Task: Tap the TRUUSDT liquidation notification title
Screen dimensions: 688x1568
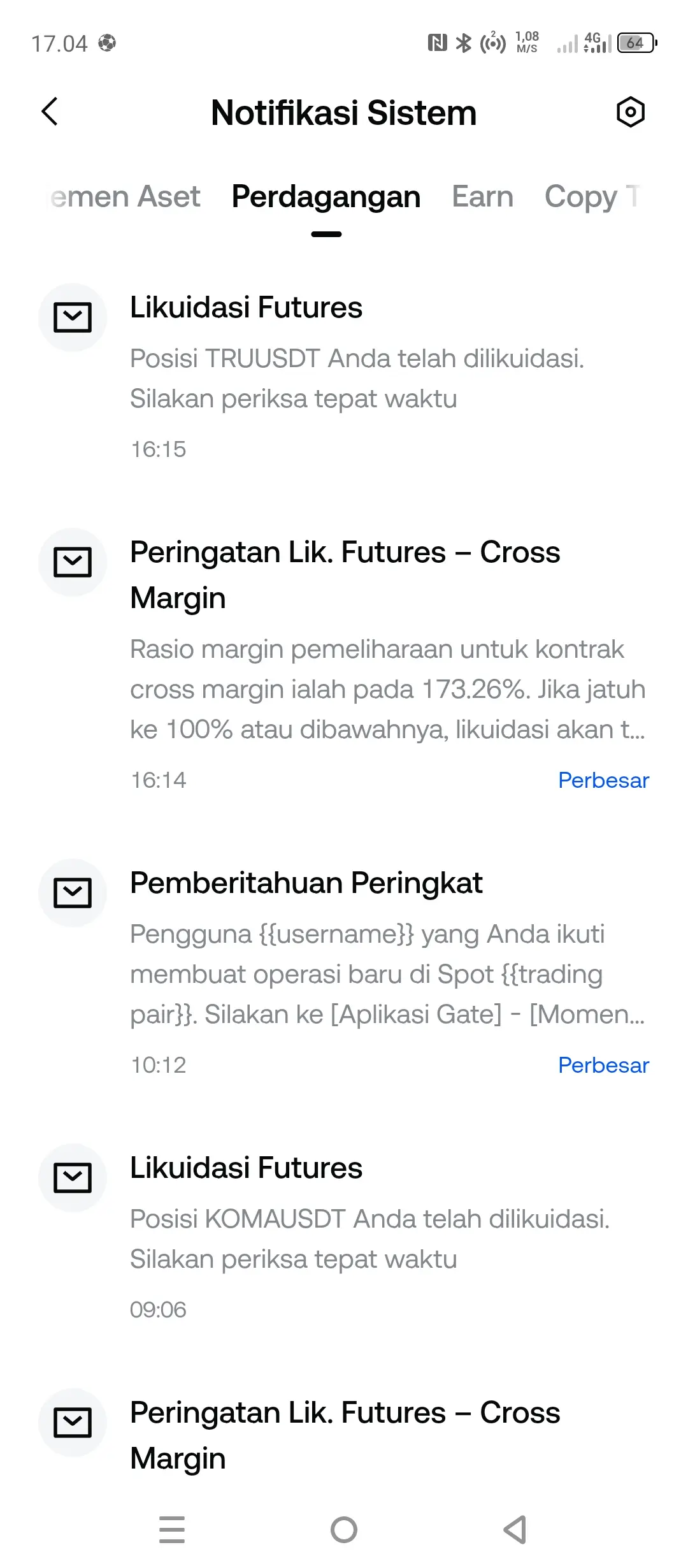Action: click(246, 308)
